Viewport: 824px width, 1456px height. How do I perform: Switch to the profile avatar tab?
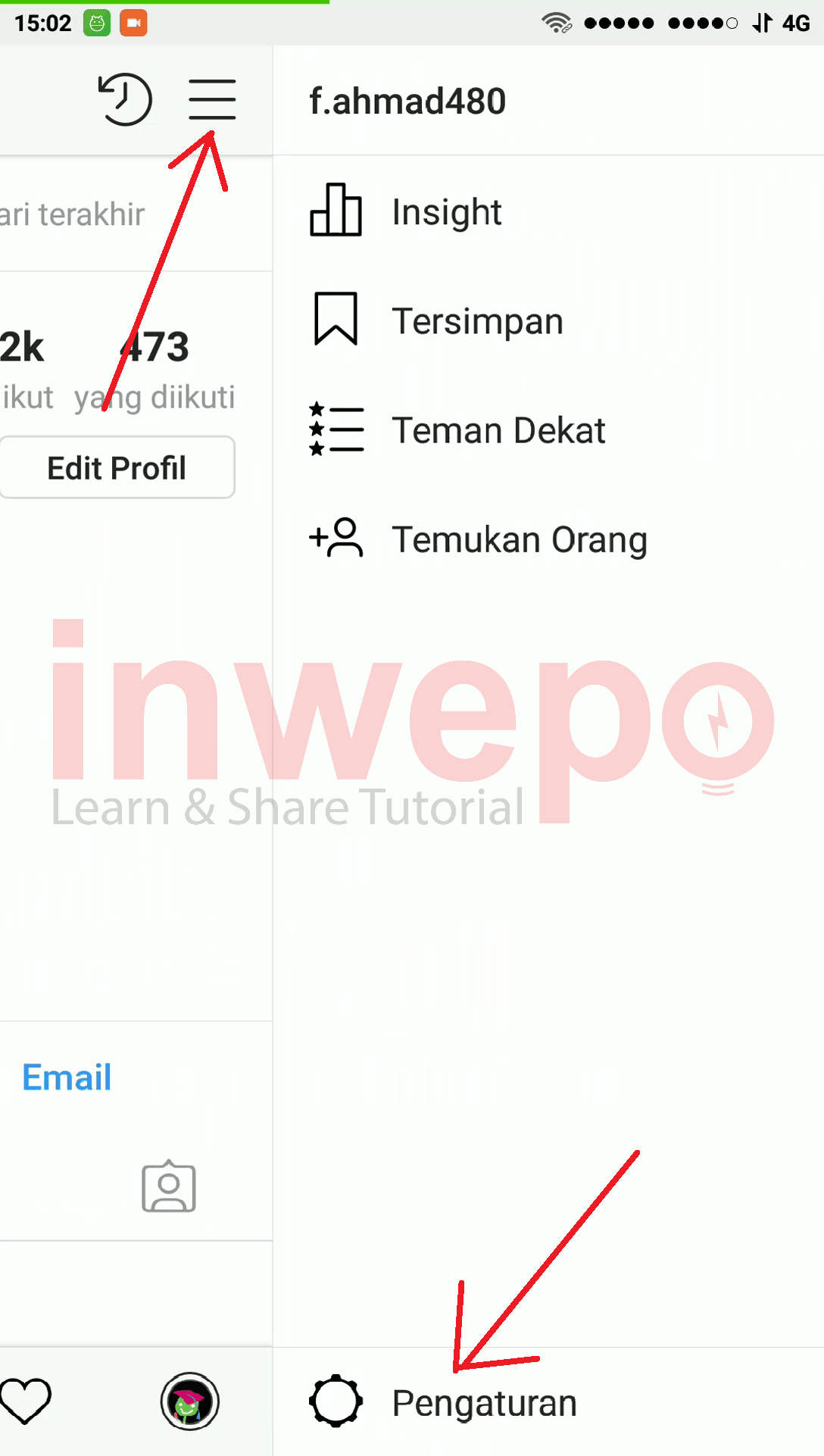pos(189,1401)
